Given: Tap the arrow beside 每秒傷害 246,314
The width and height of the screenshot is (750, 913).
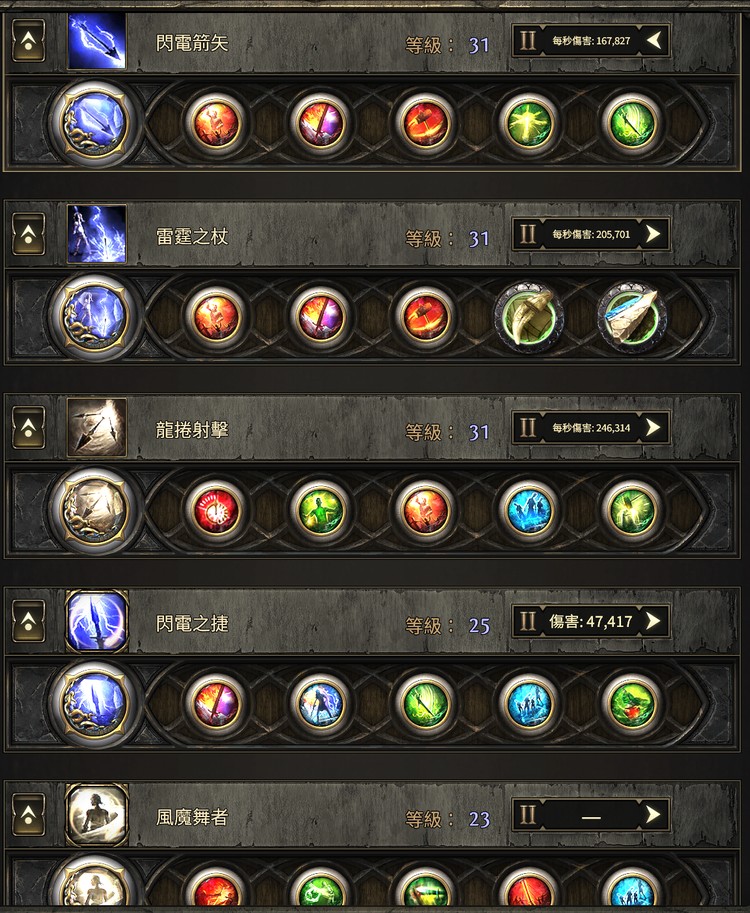Looking at the screenshot, I should click(x=654, y=427).
